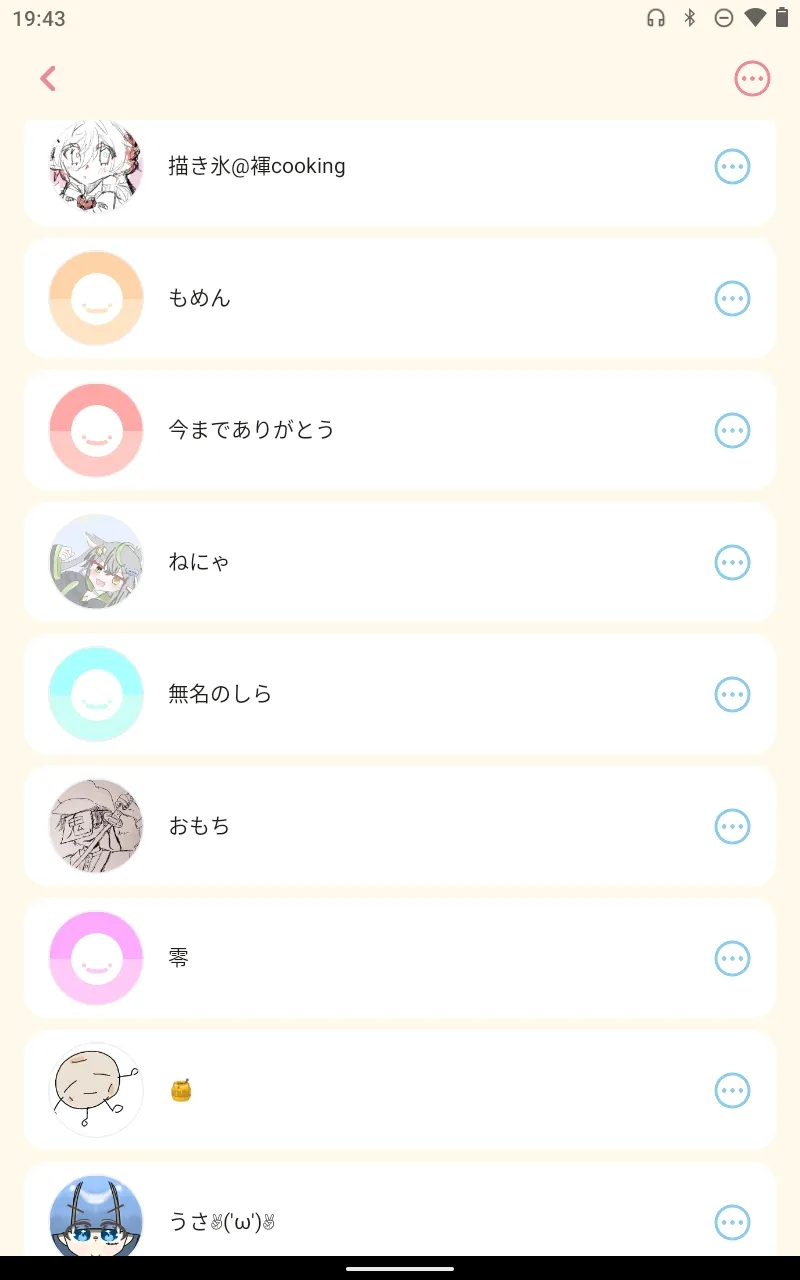The height and width of the screenshot is (1280, 800).
Task: Tap the more icon beside もめん
Action: pyautogui.click(x=732, y=298)
